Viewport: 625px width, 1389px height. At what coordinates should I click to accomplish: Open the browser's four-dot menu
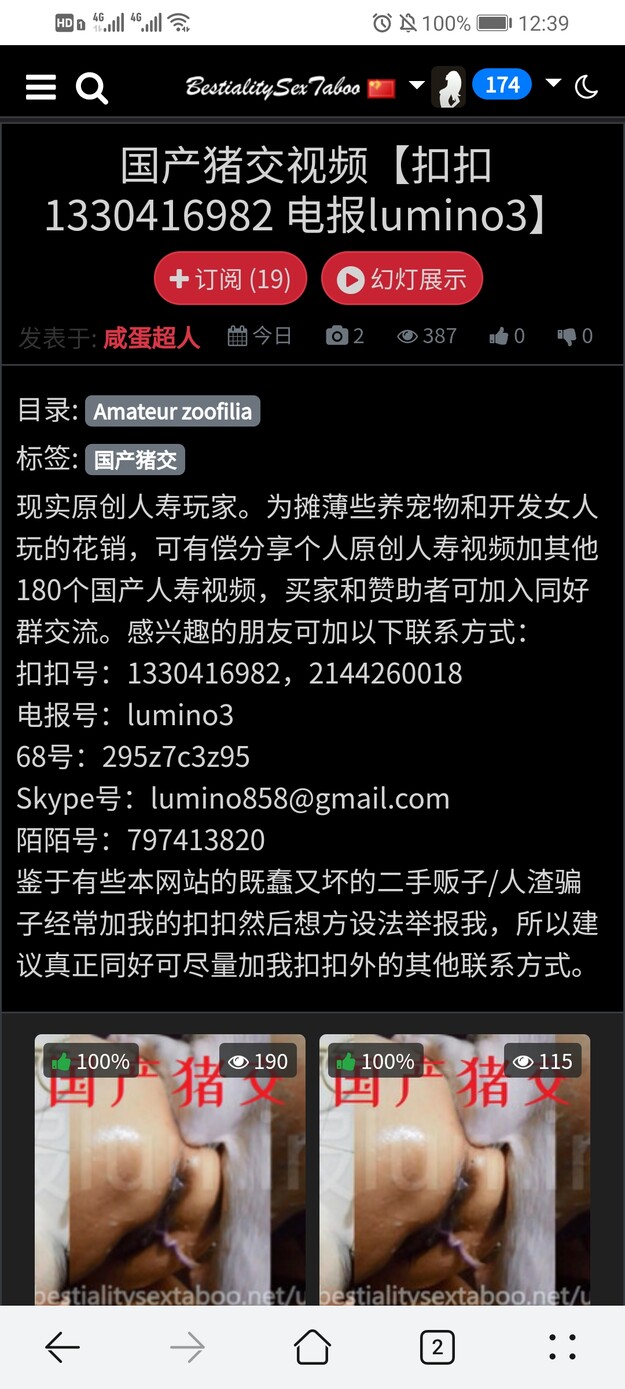(562, 1347)
